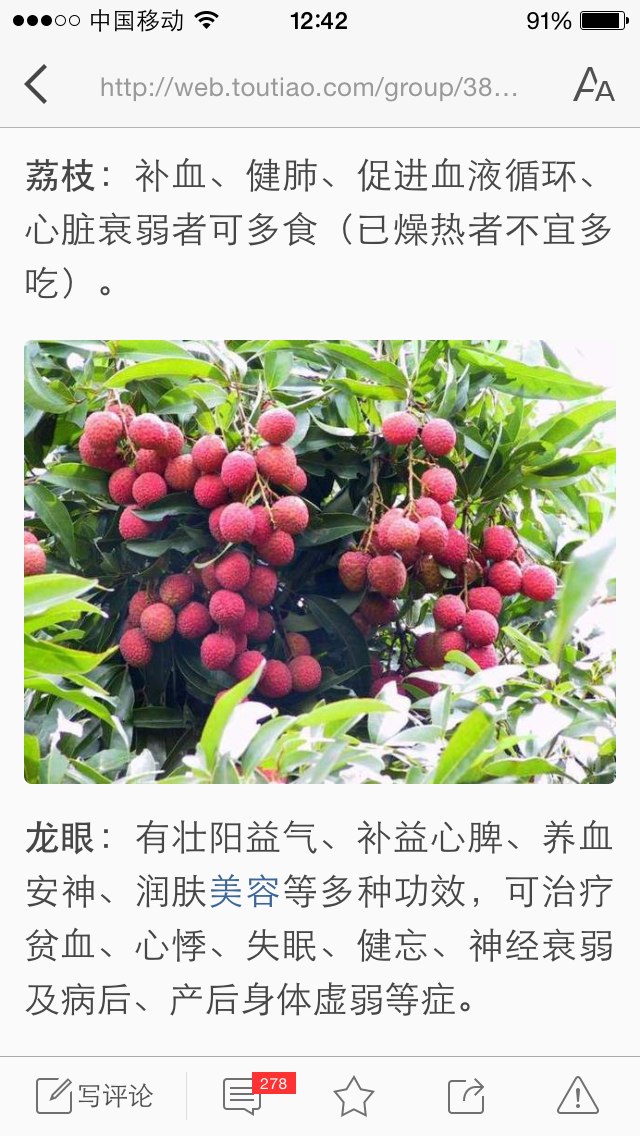640x1136 pixels.
Task: Report the article via warning icon
Action: [x=578, y=1095]
